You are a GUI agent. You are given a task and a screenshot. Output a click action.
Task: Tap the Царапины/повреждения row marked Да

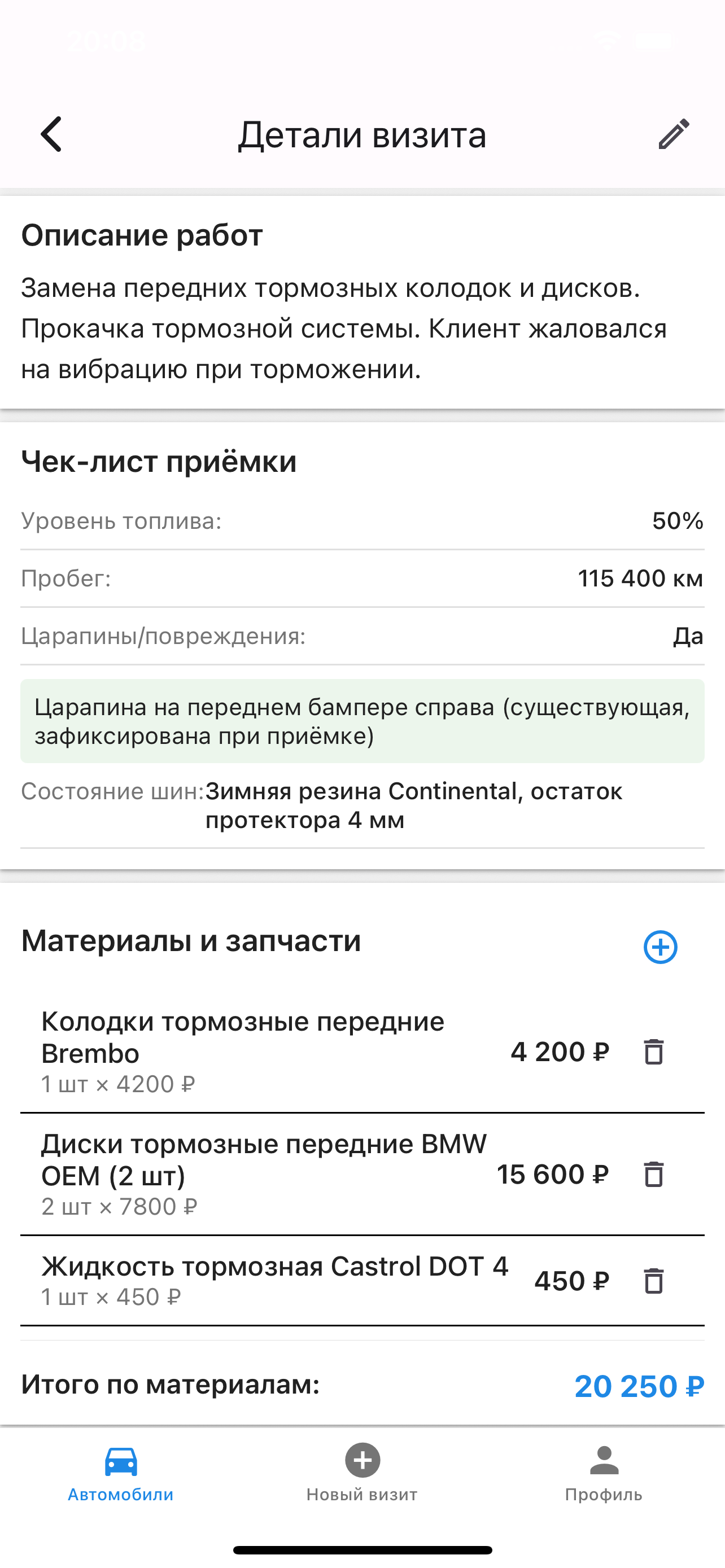362,636
